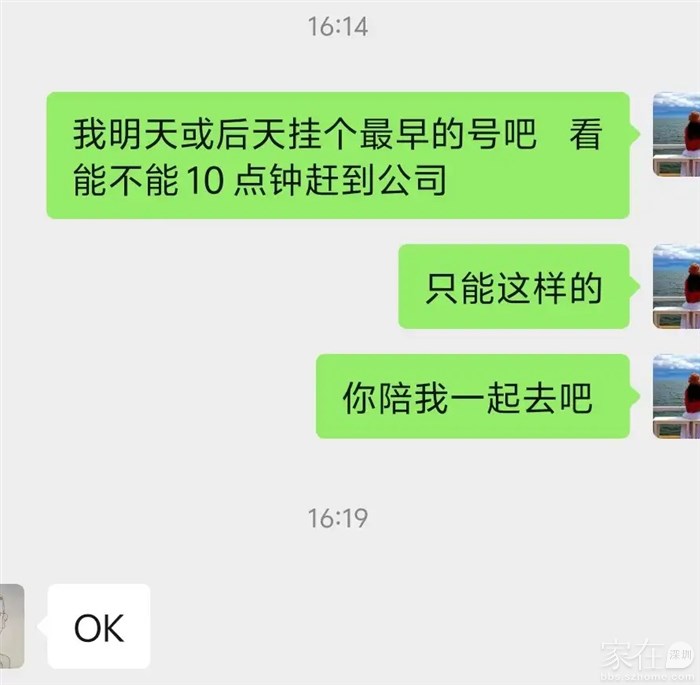
Task: Open profile avatar beside 你陪我一起去吧
Action: coord(676,396)
